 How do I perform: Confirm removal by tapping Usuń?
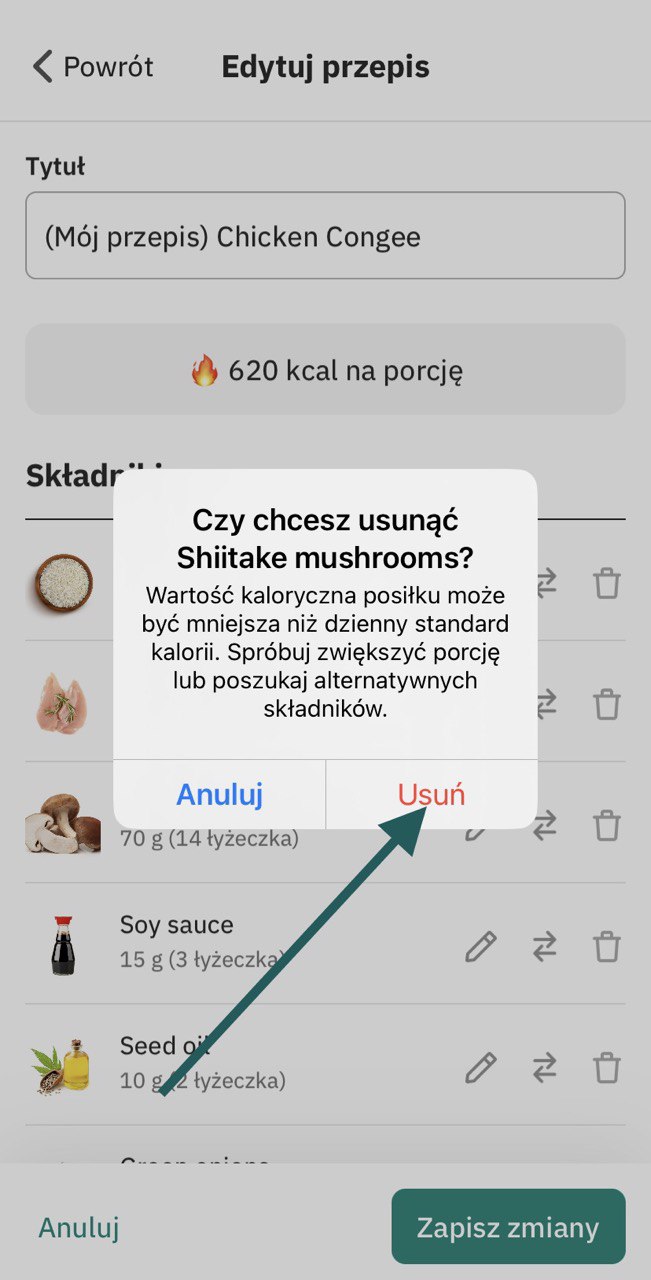point(431,795)
